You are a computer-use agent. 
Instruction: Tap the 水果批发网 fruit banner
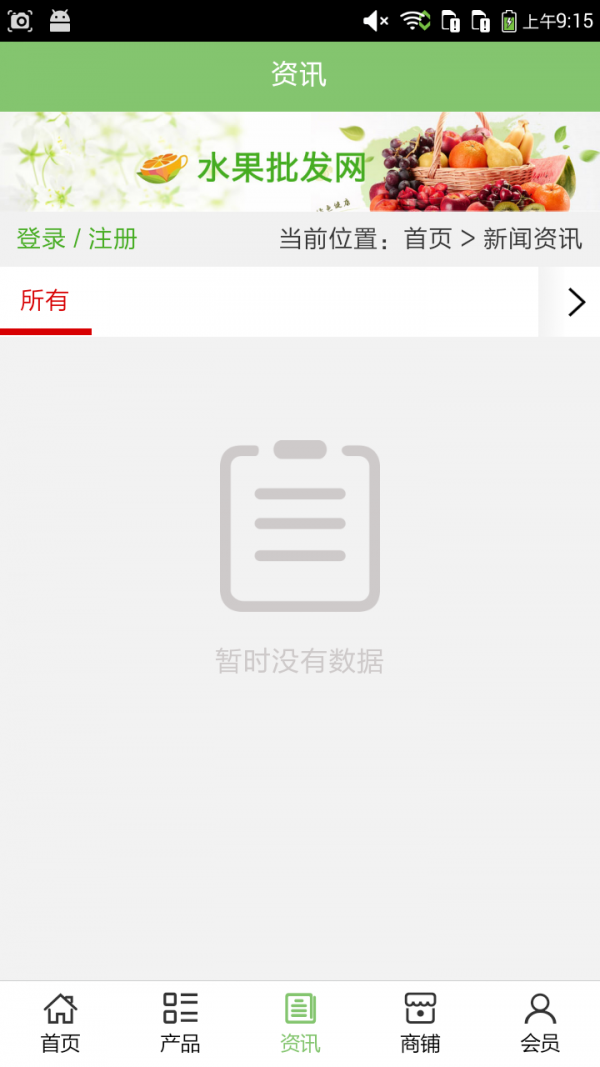[x=300, y=162]
